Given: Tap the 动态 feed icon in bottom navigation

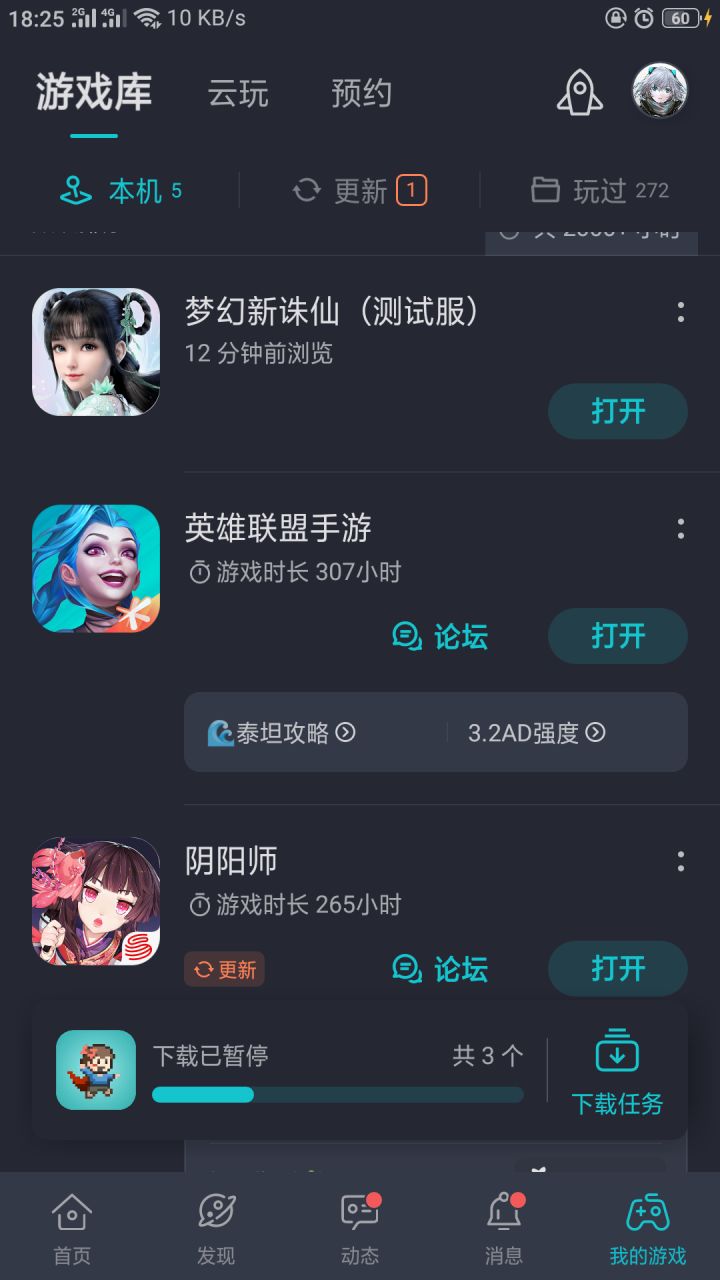Looking at the screenshot, I should pos(360,1212).
